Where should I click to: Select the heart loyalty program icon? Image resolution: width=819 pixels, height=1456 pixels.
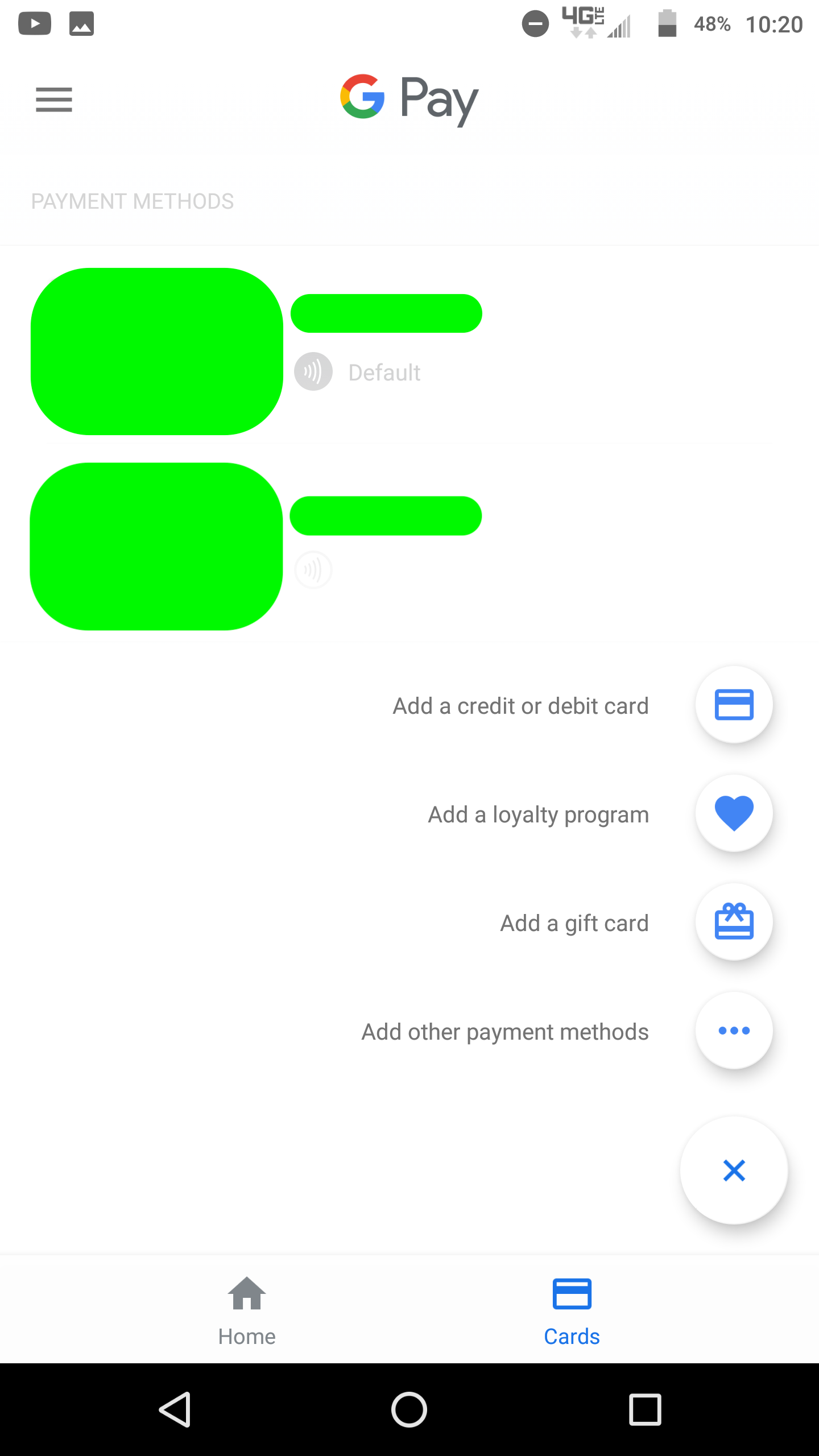tap(734, 813)
